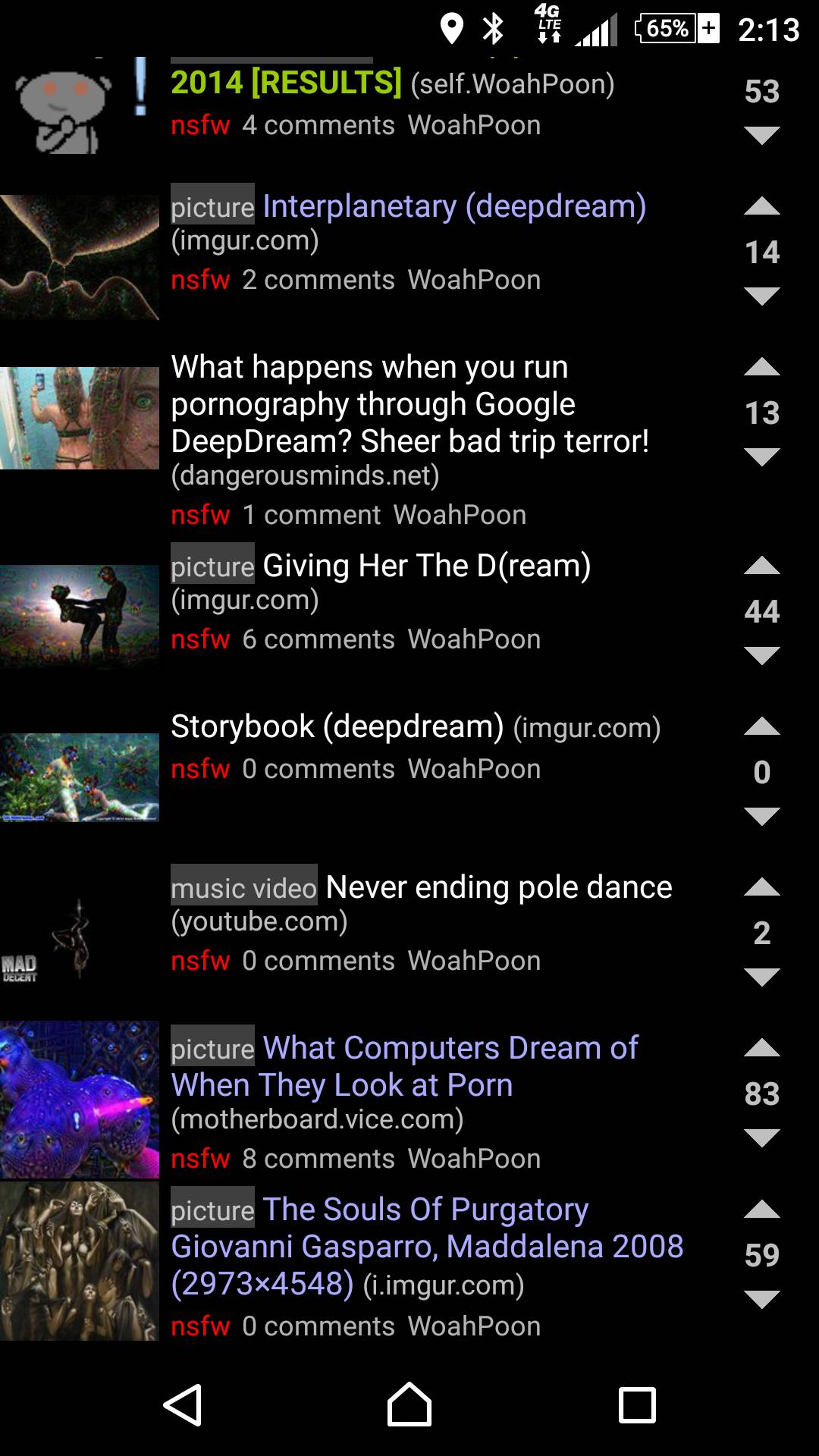Viewport: 819px width, 1456px height.
Task: Open the WoahPoon subreddit from the Storybook post
Action: pos(473,768)
